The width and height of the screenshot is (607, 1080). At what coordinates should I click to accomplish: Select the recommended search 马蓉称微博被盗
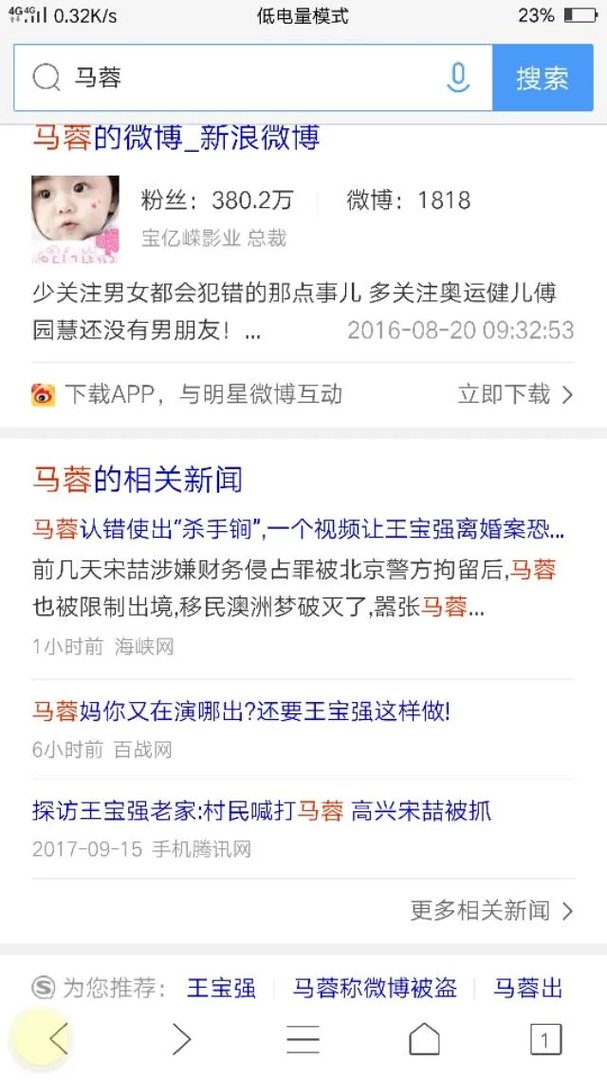(374, 988)
